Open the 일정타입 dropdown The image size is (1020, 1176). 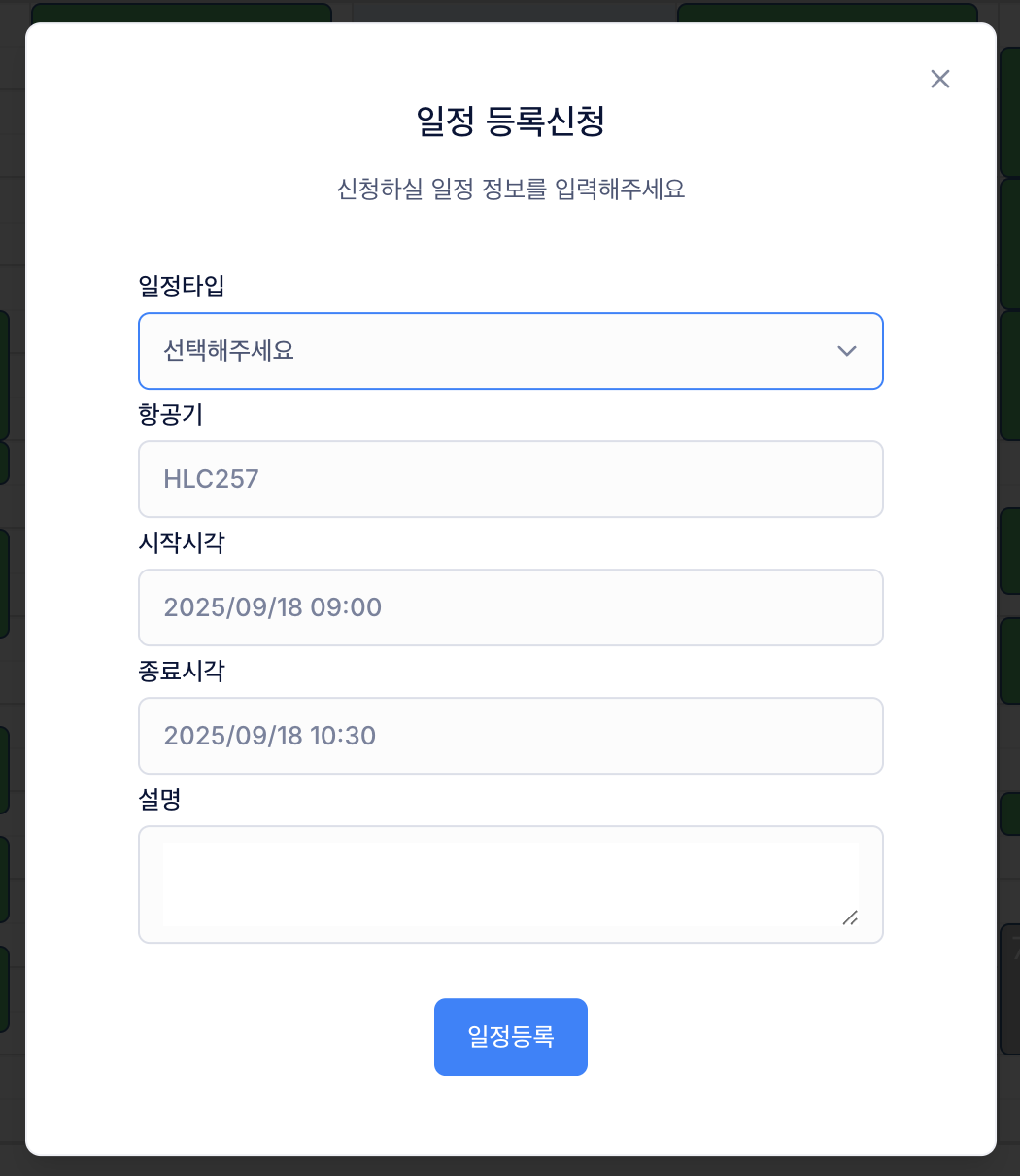[x=510, y=351]
